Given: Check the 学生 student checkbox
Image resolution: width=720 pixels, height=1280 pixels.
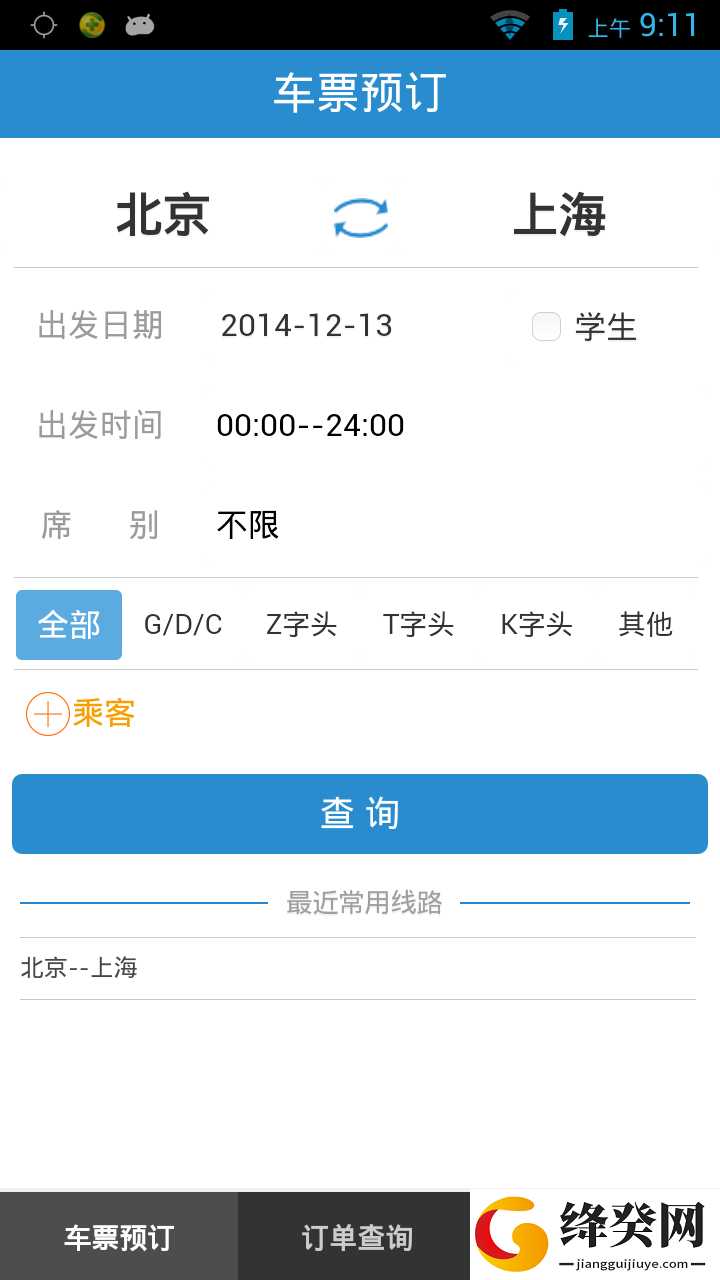Looking at the screenshot, I should coord(546,326).
